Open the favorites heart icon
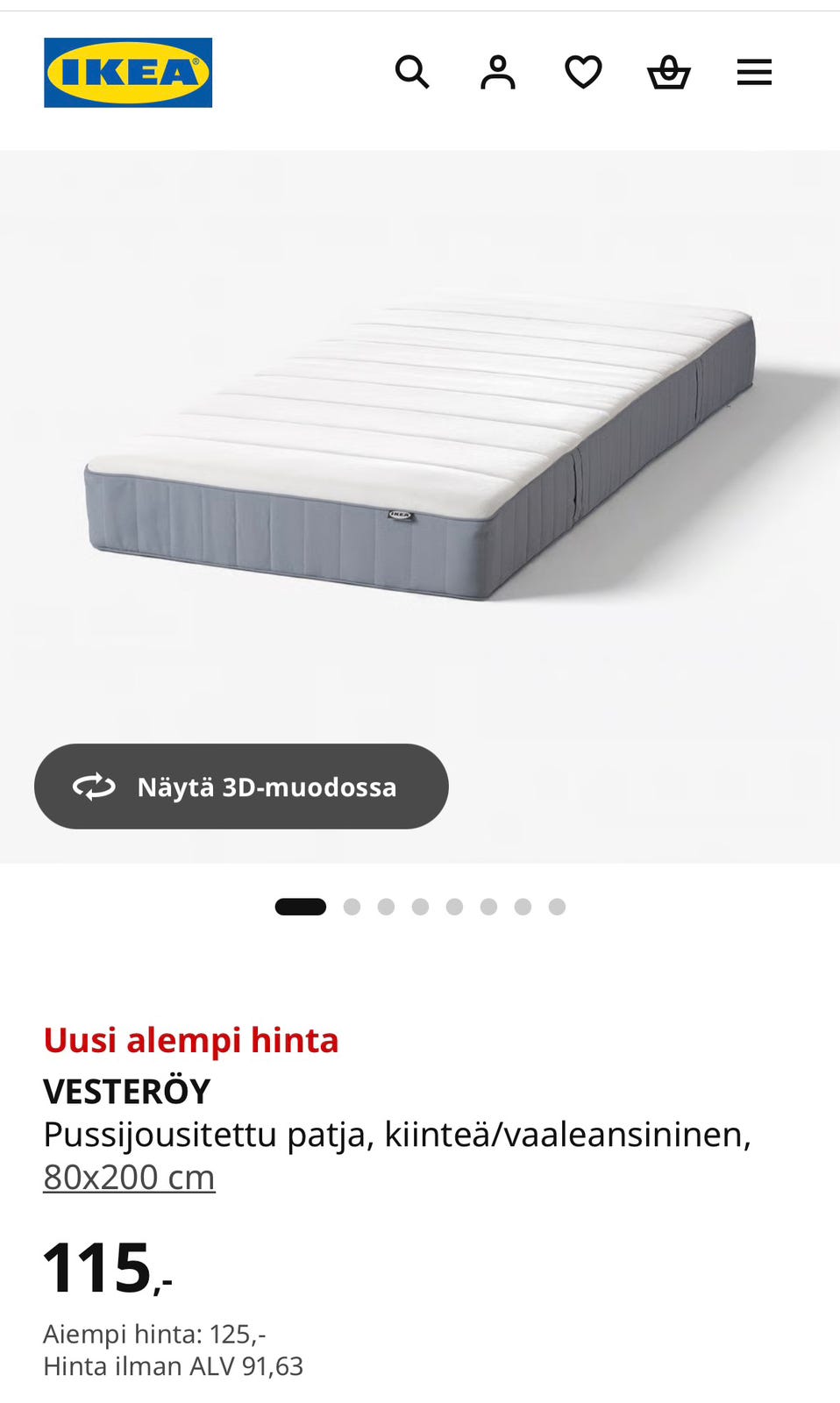840x1403 pixels. click(583, 72)
